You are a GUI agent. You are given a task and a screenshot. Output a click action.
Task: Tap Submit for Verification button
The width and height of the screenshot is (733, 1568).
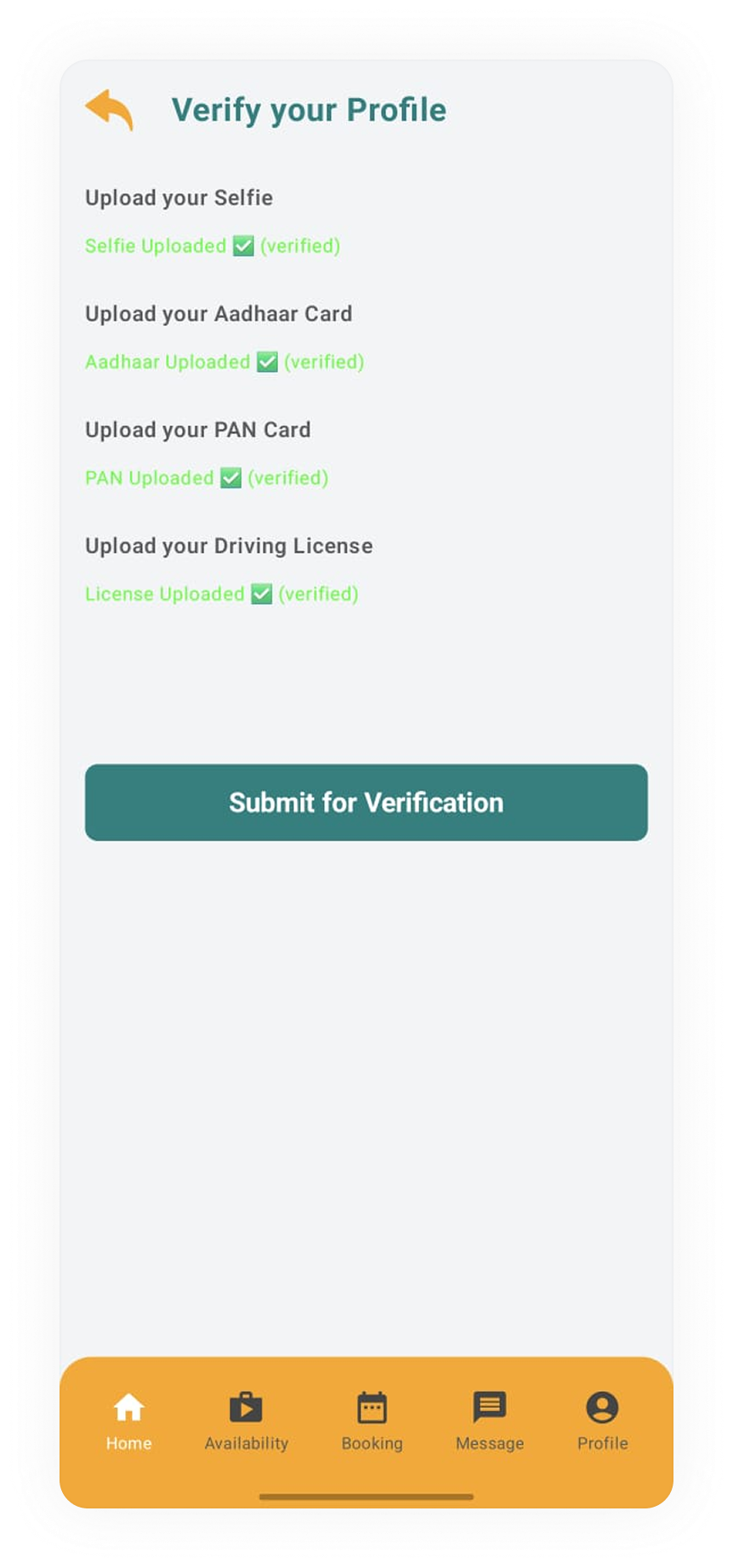tap(366, 802)
